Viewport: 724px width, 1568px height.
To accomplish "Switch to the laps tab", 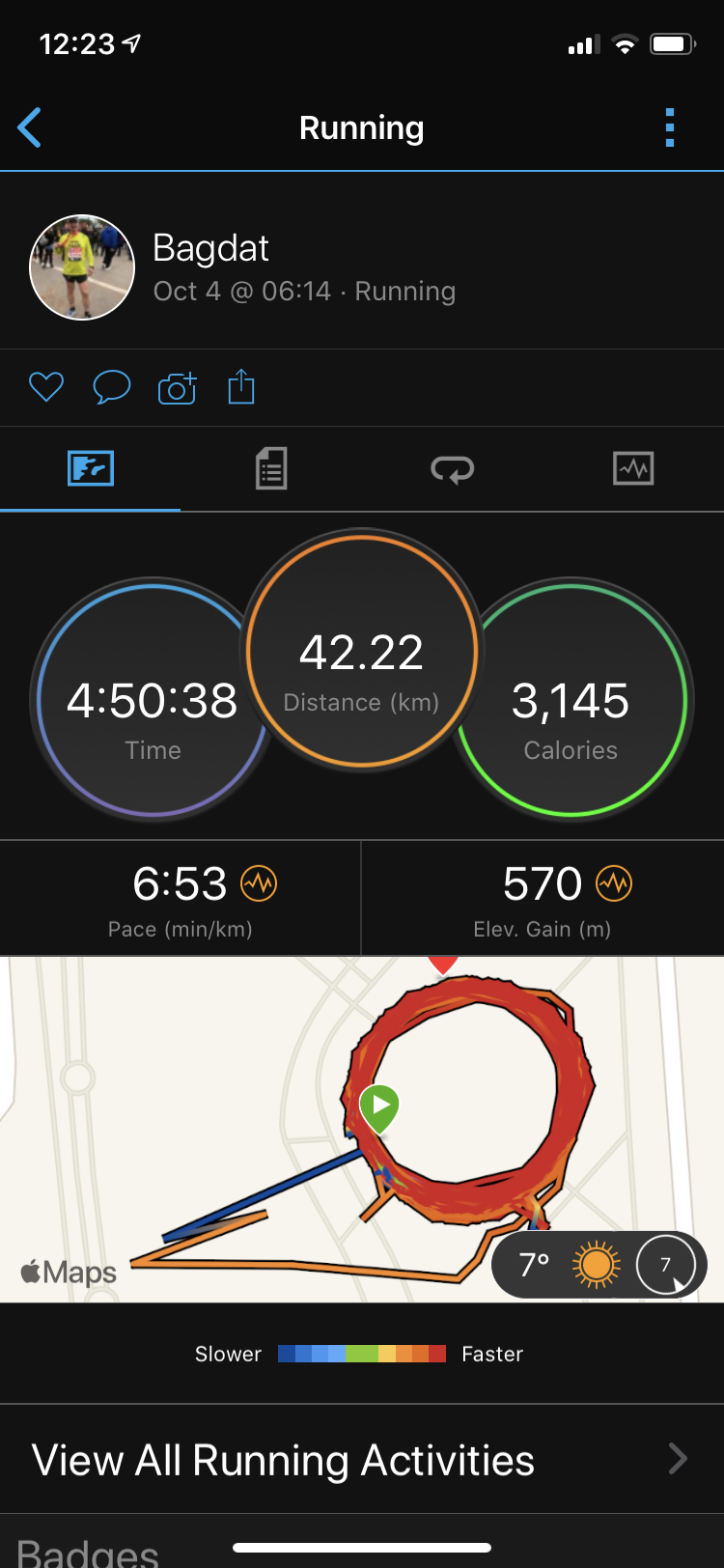I will [452, 469].
